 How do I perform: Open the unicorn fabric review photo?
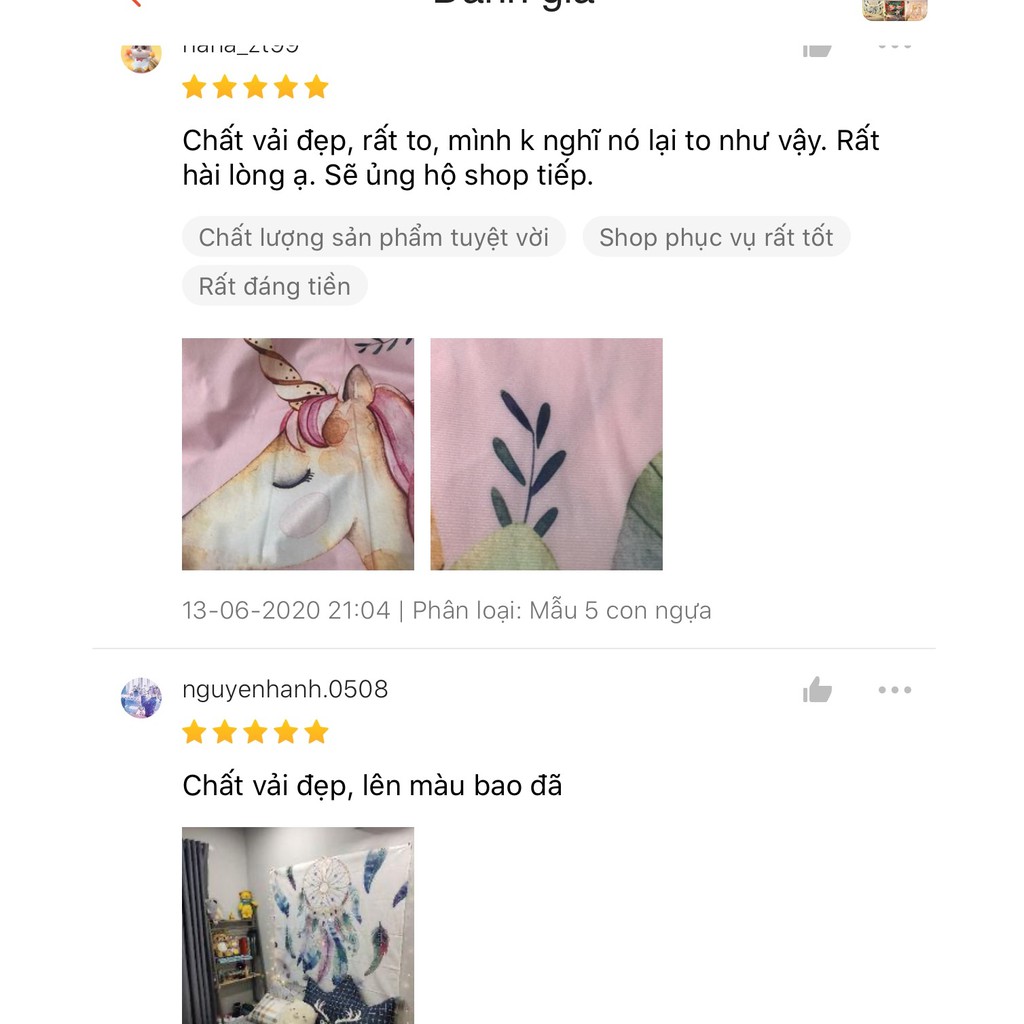click(x=298, y=454)
